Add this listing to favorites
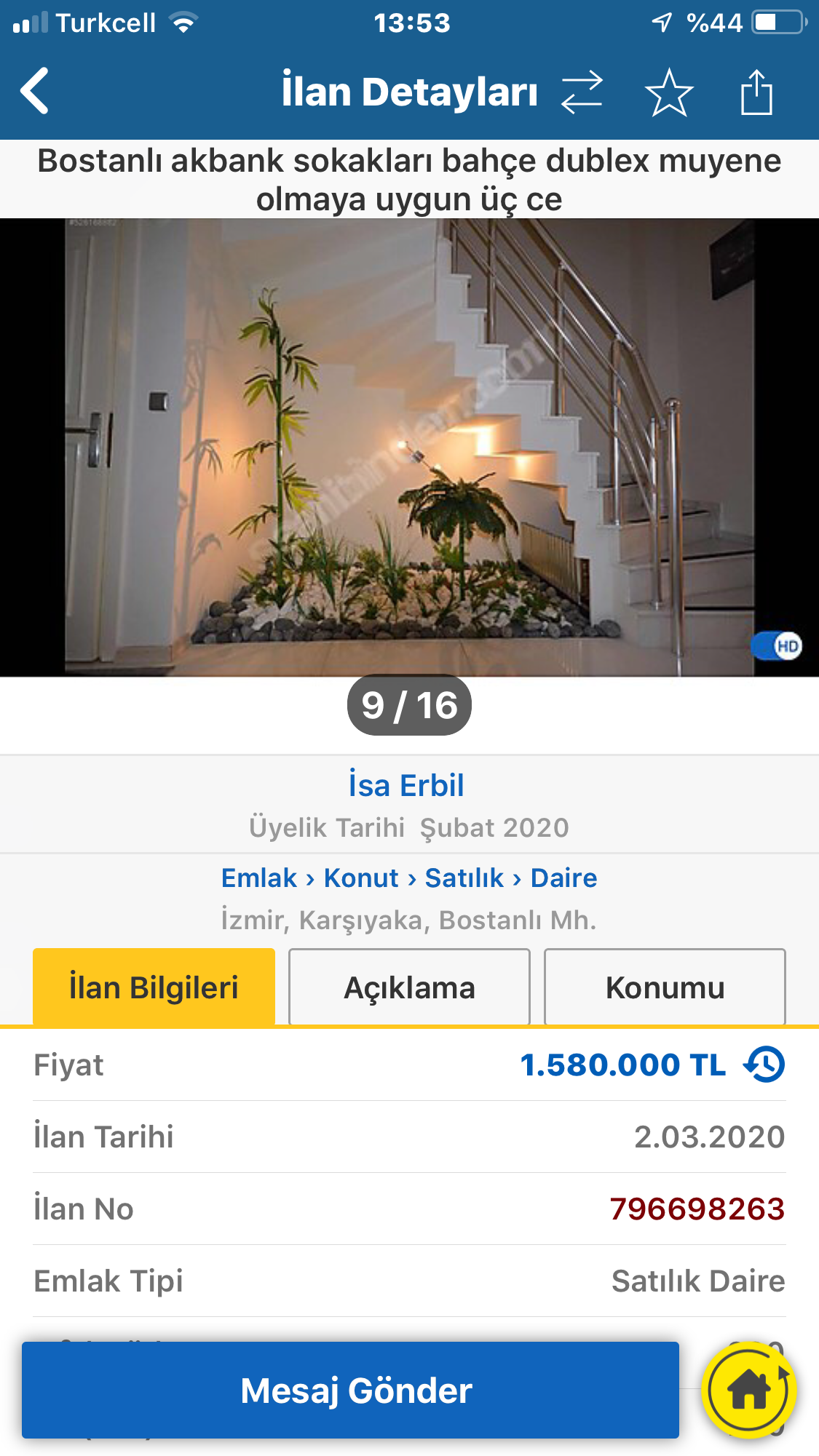The width and height of the screenshot is (819, 1456). (668, 92)
